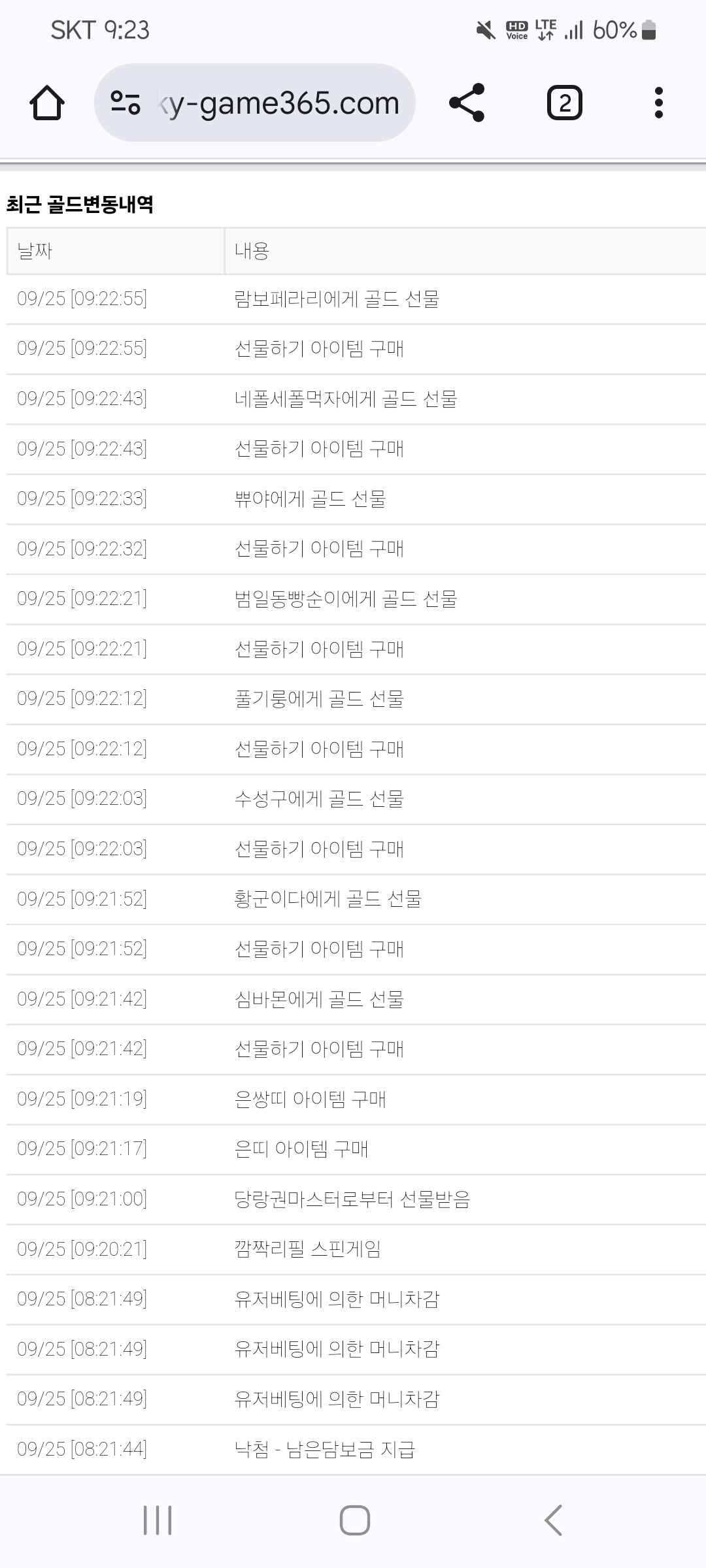This screenshot has height=1568, width=706.
Task: Open recent apps from navigation bar
Action: [157, 1520]
